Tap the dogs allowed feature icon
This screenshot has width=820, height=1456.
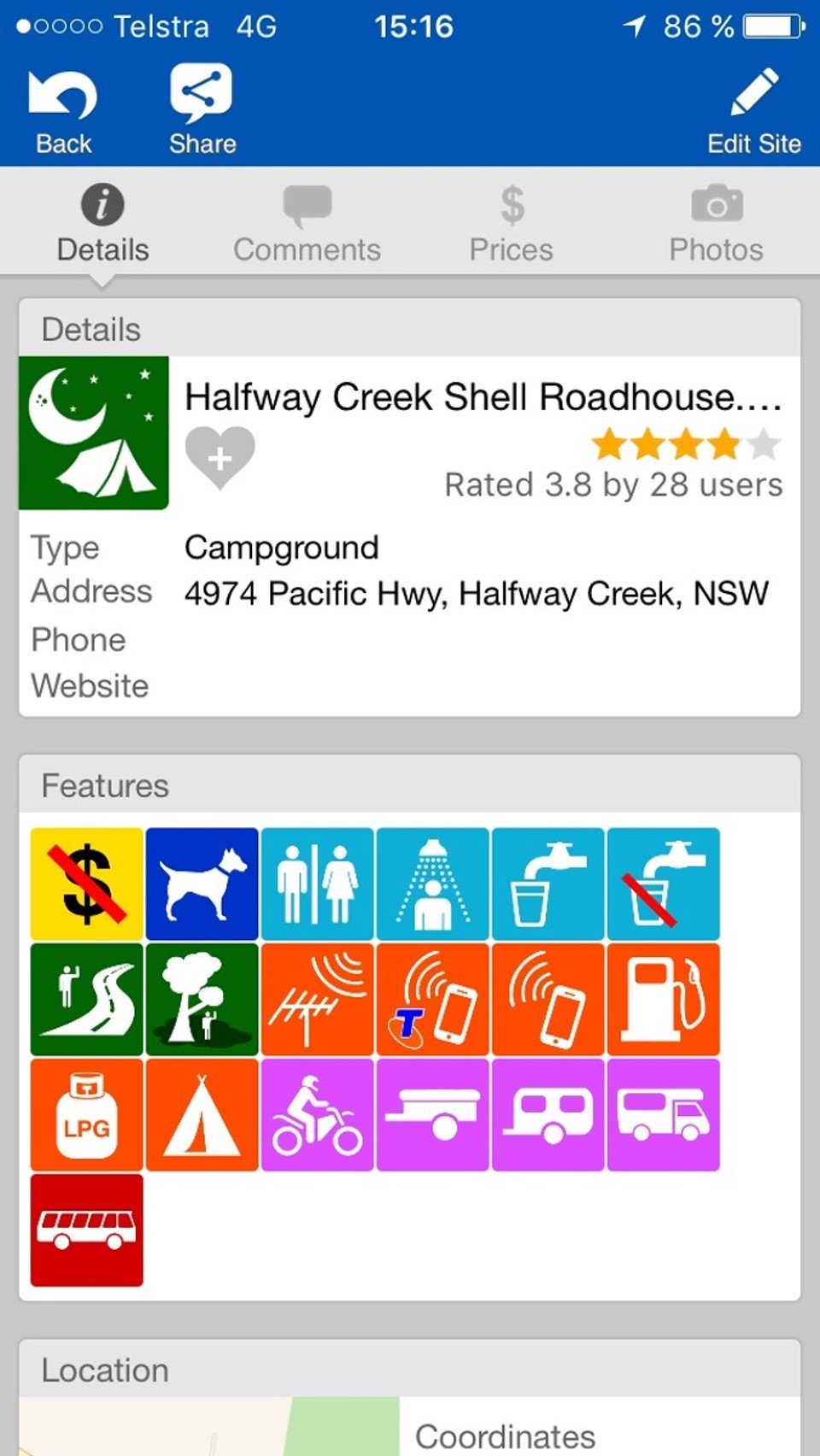(202, 884)
